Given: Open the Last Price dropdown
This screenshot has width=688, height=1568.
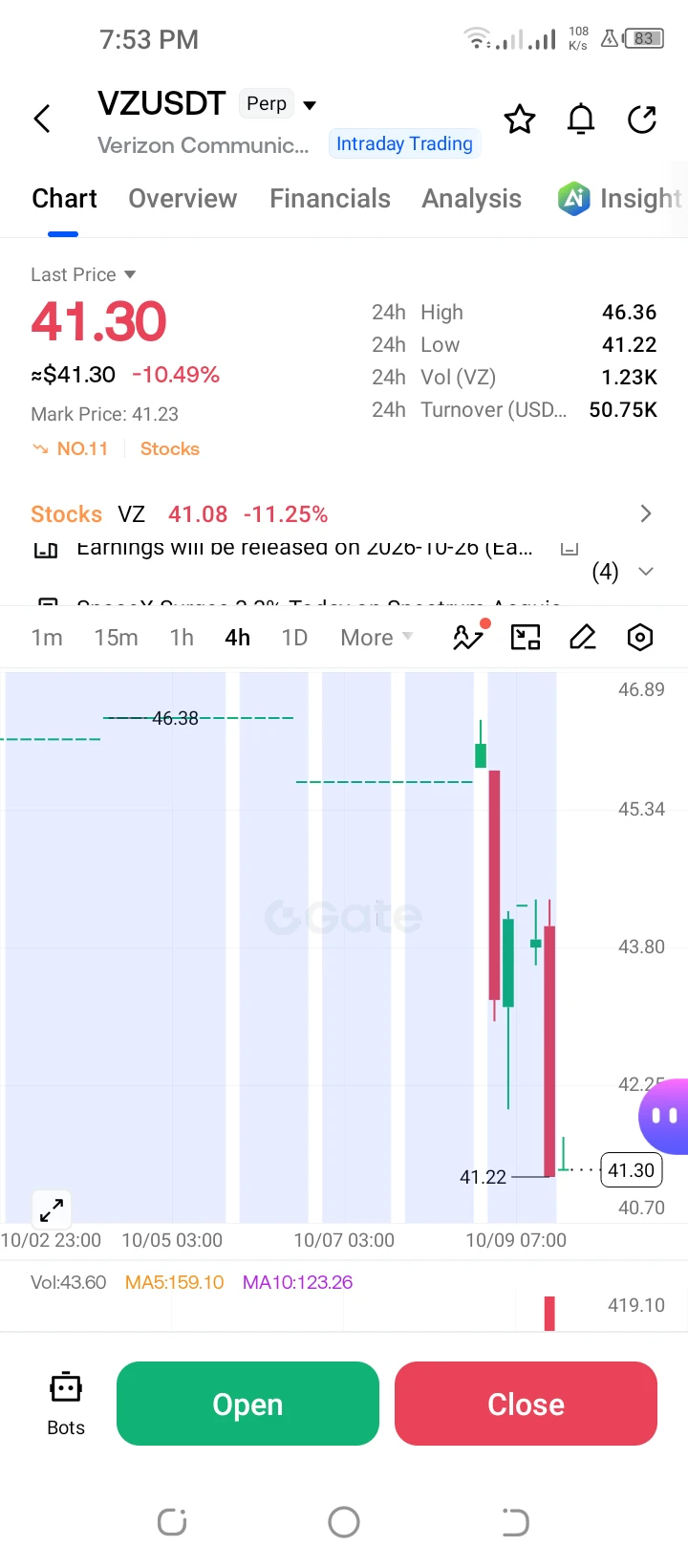Looking at the screenshot, I should pyautogui.click(x=83, y=274).
